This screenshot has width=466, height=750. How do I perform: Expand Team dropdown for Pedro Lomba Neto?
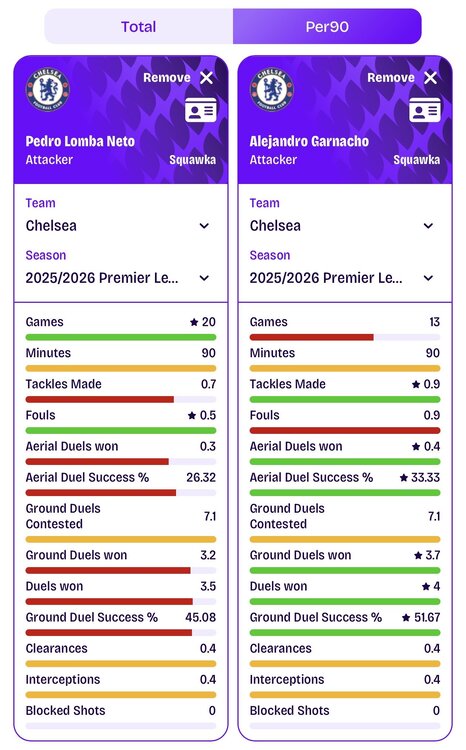point(118,226)
